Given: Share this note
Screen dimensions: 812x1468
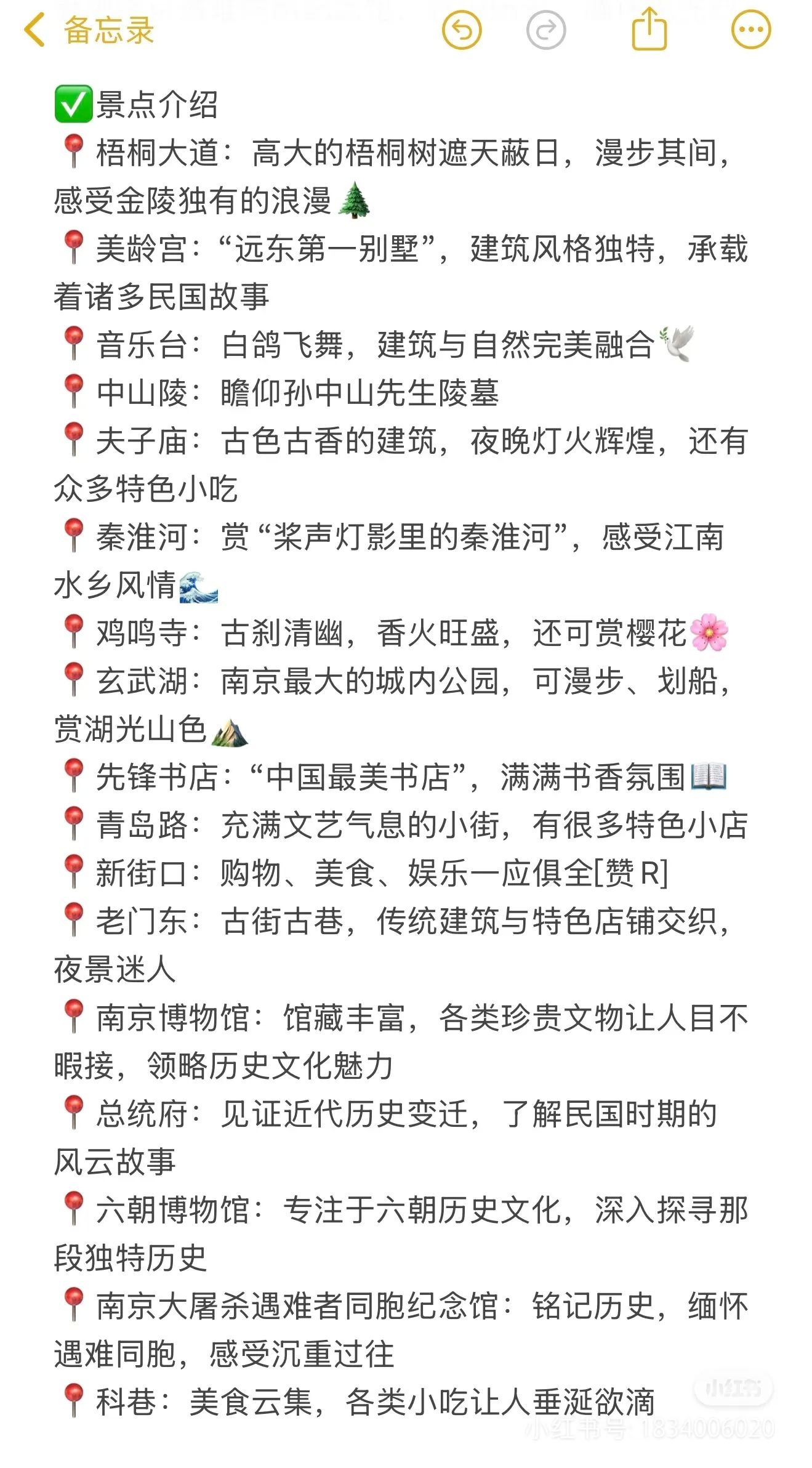Looking at the screenshot, I should point(649,30).
